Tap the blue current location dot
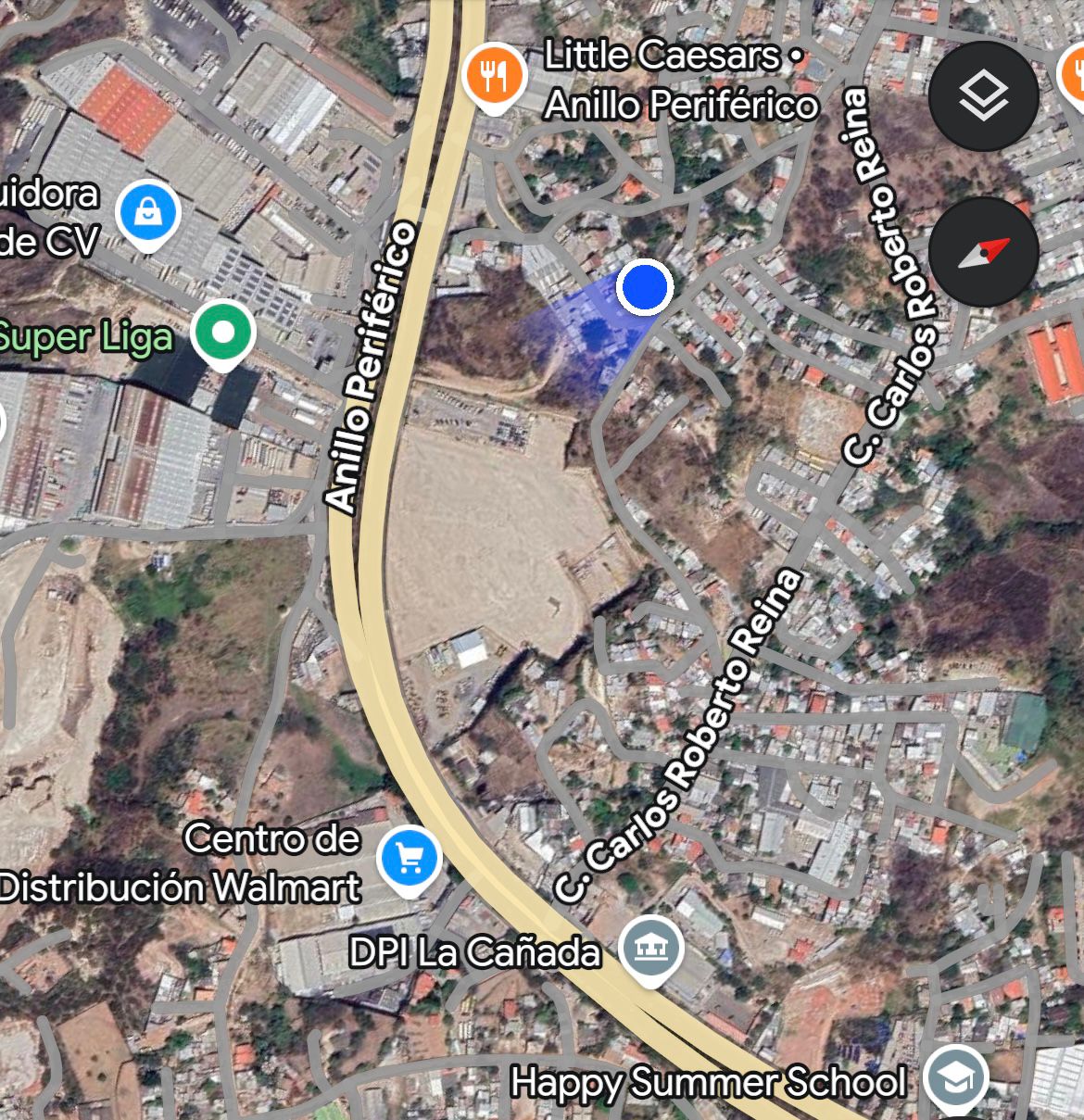1084x1120 pixels. [x=645, y=287]
